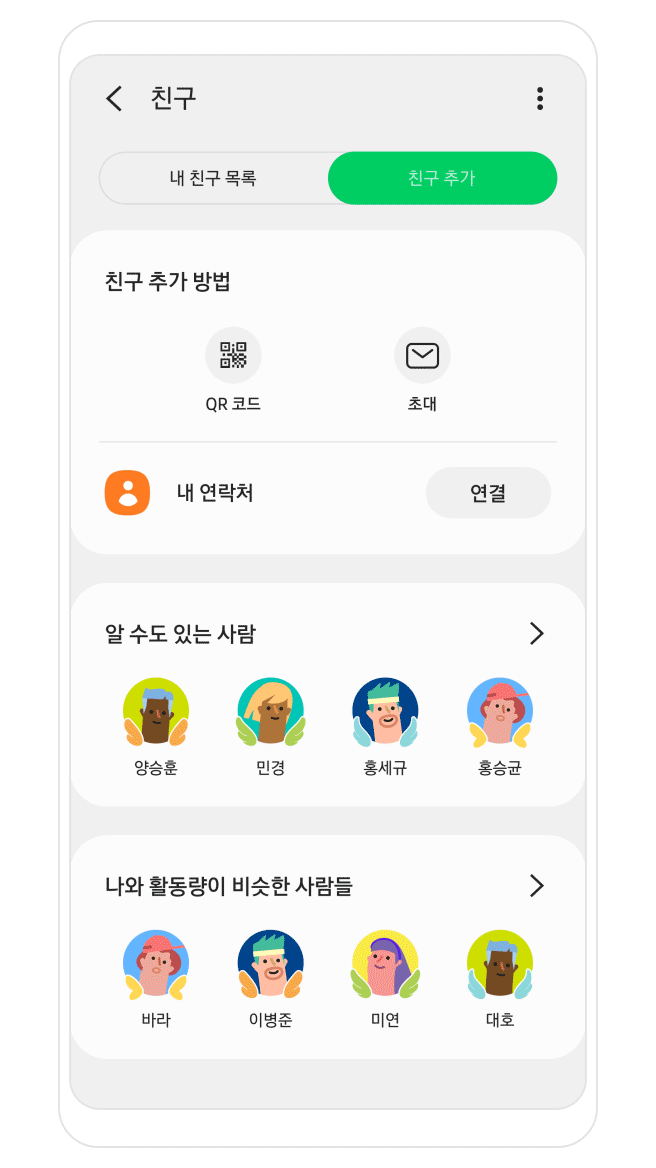656x1168 pixels.
Task: Add a friend by QR 코드
Action: [233, 356]
